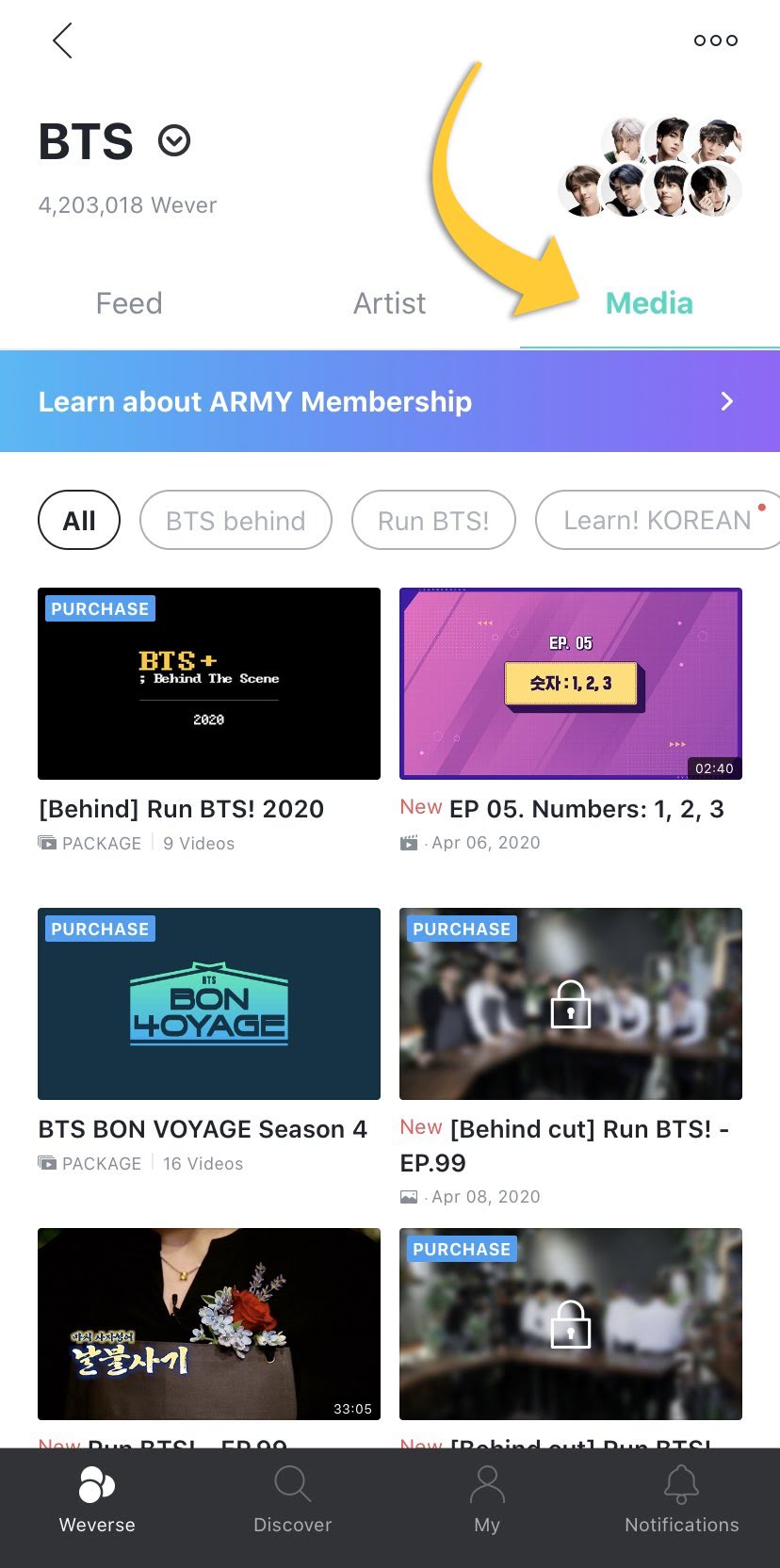Open [Behind] Run BTS! 2020 package
Image resolution: width=780 pixels, height=1568 pixels.
(209, 684)
